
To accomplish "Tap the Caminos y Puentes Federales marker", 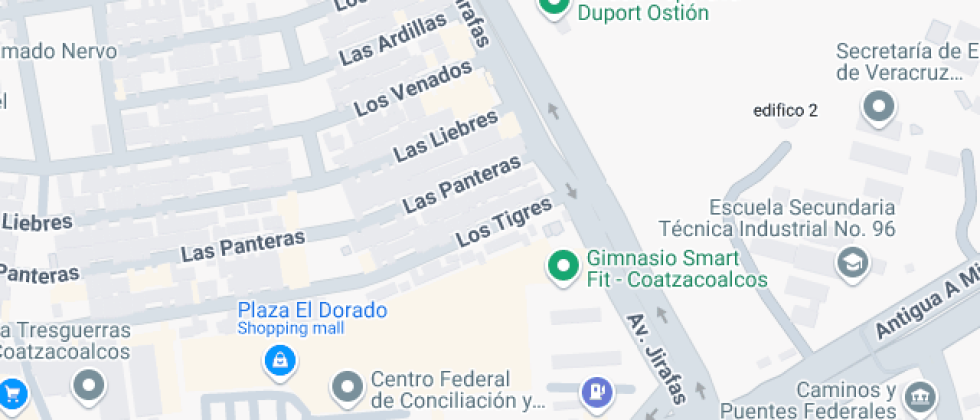I will (916, 395).
